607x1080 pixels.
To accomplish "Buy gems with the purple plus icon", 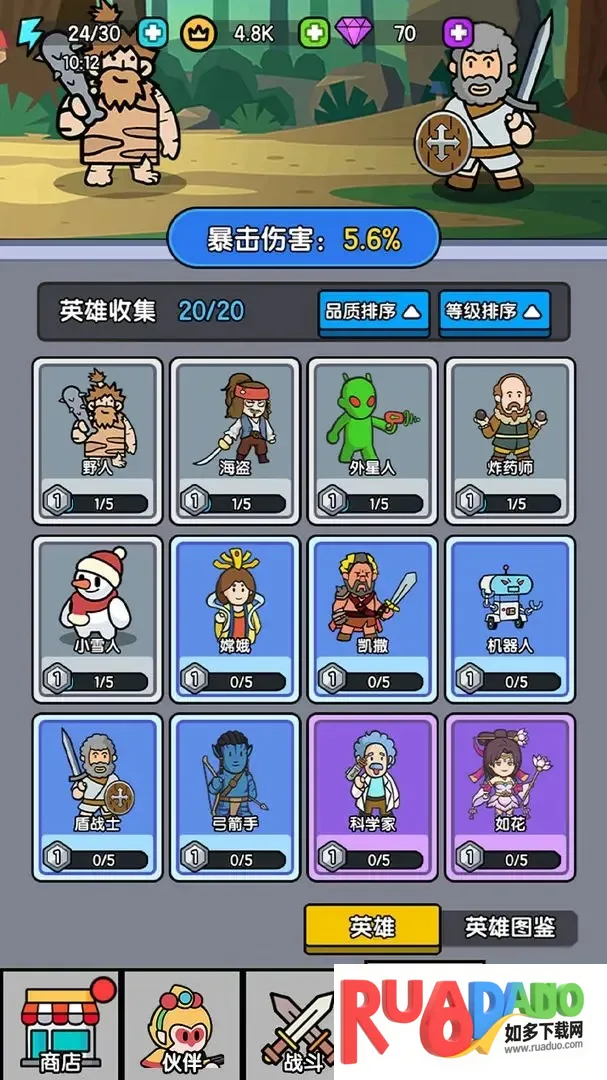I will coord(458,33).
